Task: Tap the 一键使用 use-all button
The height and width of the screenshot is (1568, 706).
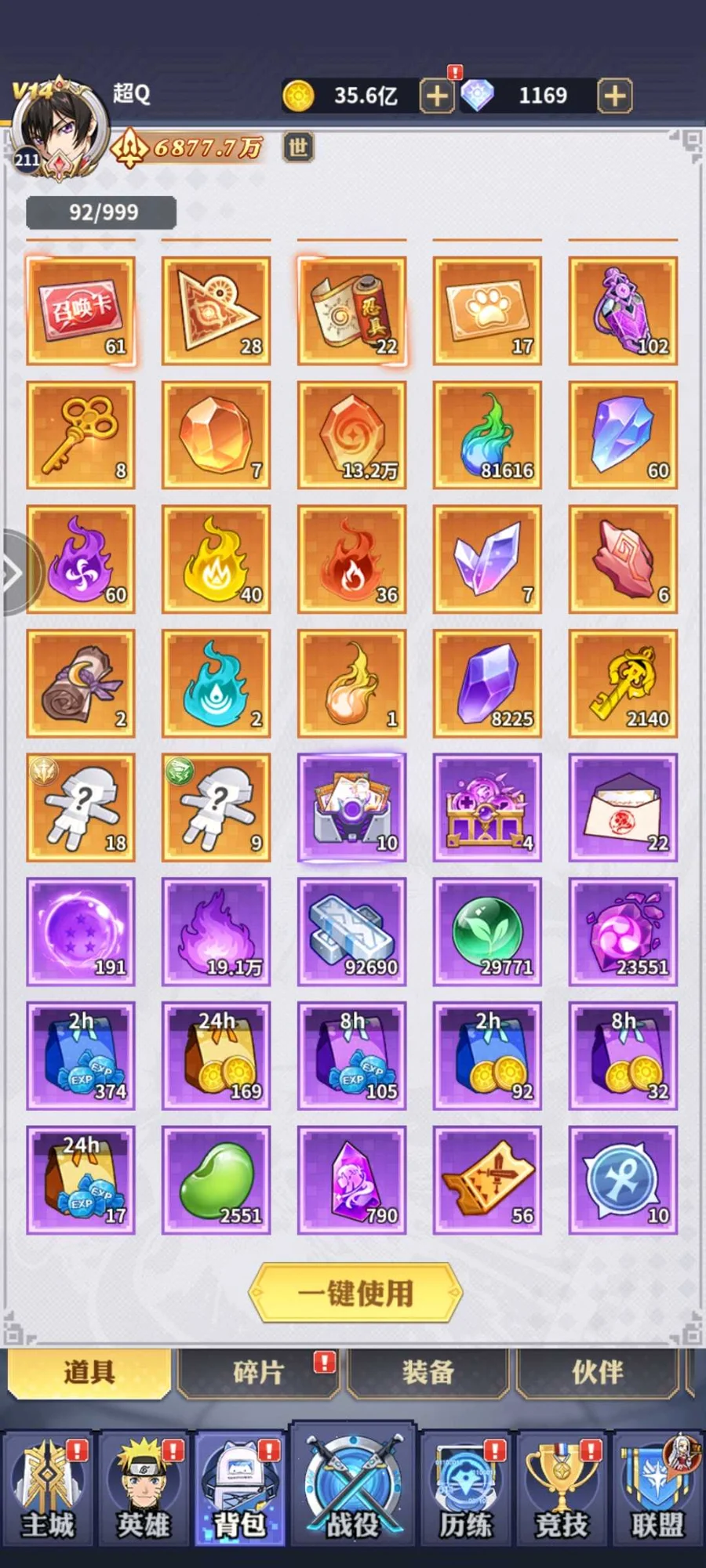Action: tap(355, 1293)
